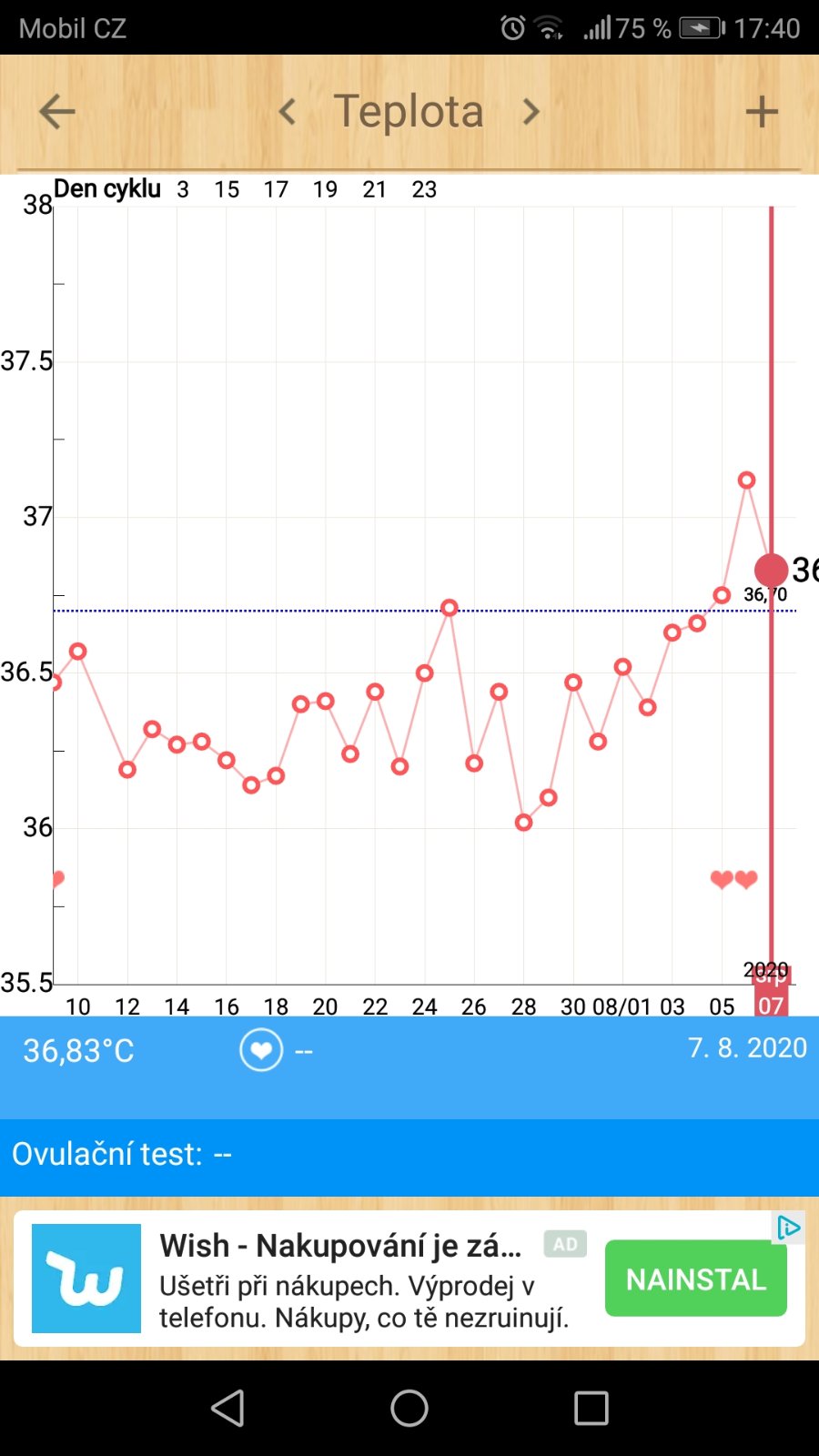This screenshot has width=819, height=1456.
Task: Tap the heart icon in the blue bar
Action: click(x=261, y=1051)
